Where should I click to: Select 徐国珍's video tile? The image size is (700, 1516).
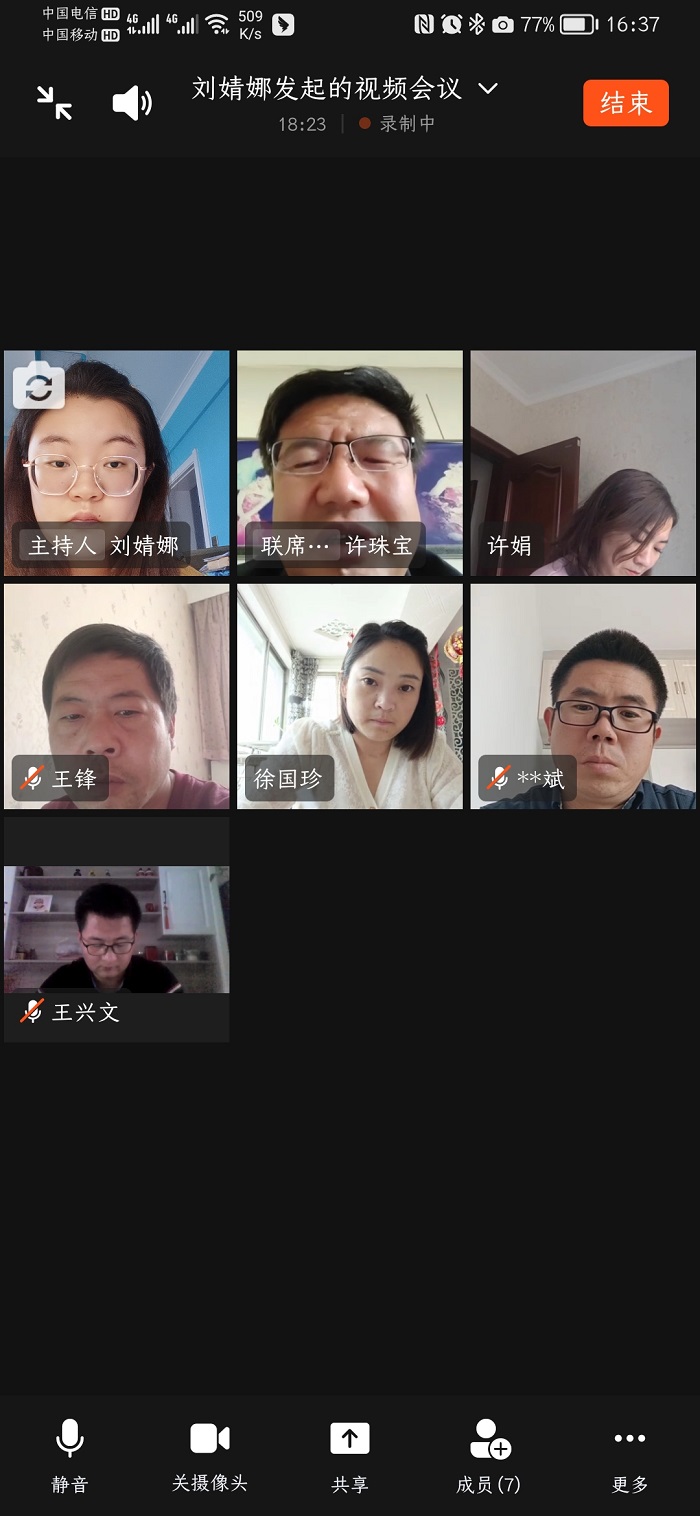pyautogui.click(x=349, y=697)
